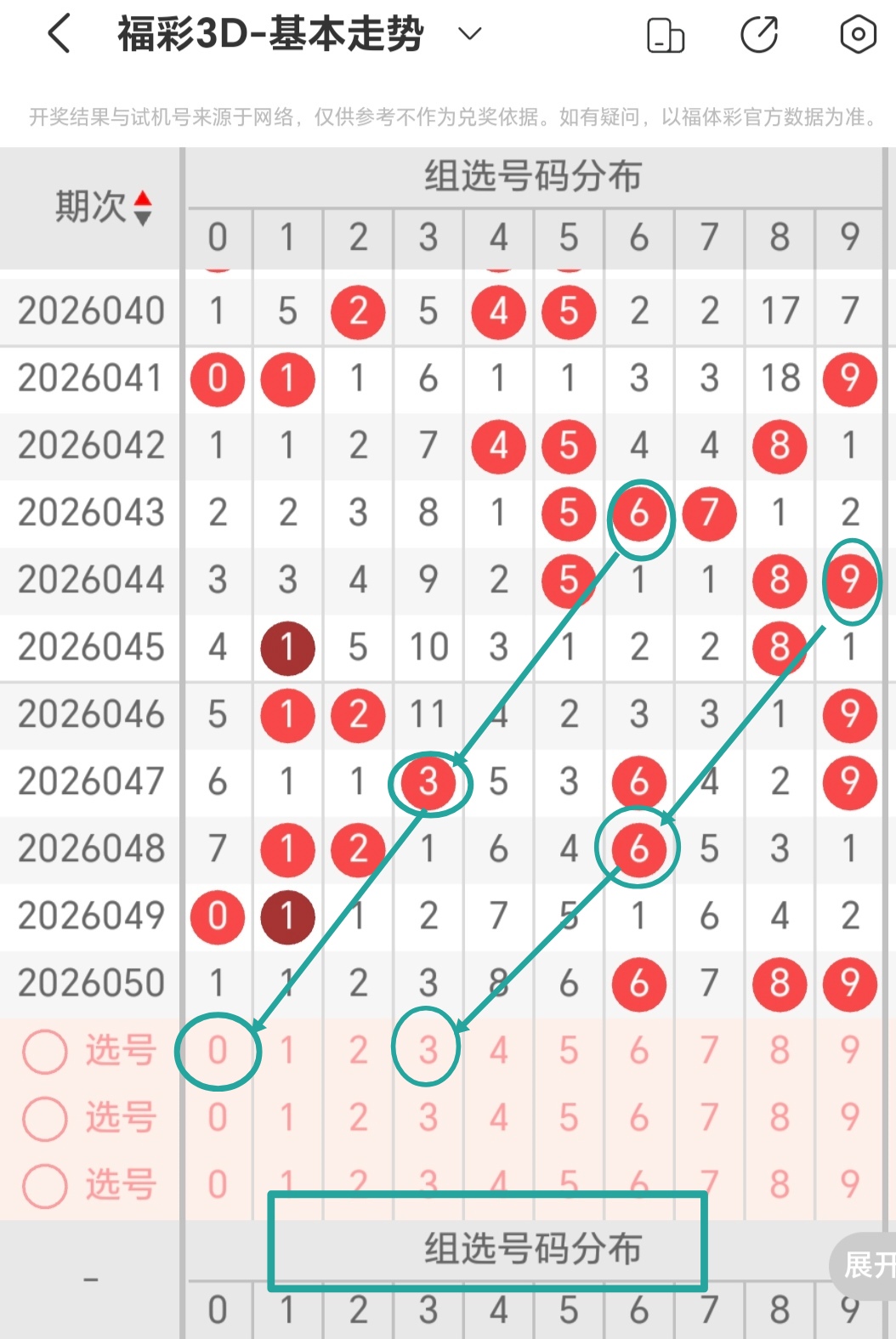Screen dimensions: 896x1339
Task: Select the first 选号 radio circle
Action: click(44, 1051)
